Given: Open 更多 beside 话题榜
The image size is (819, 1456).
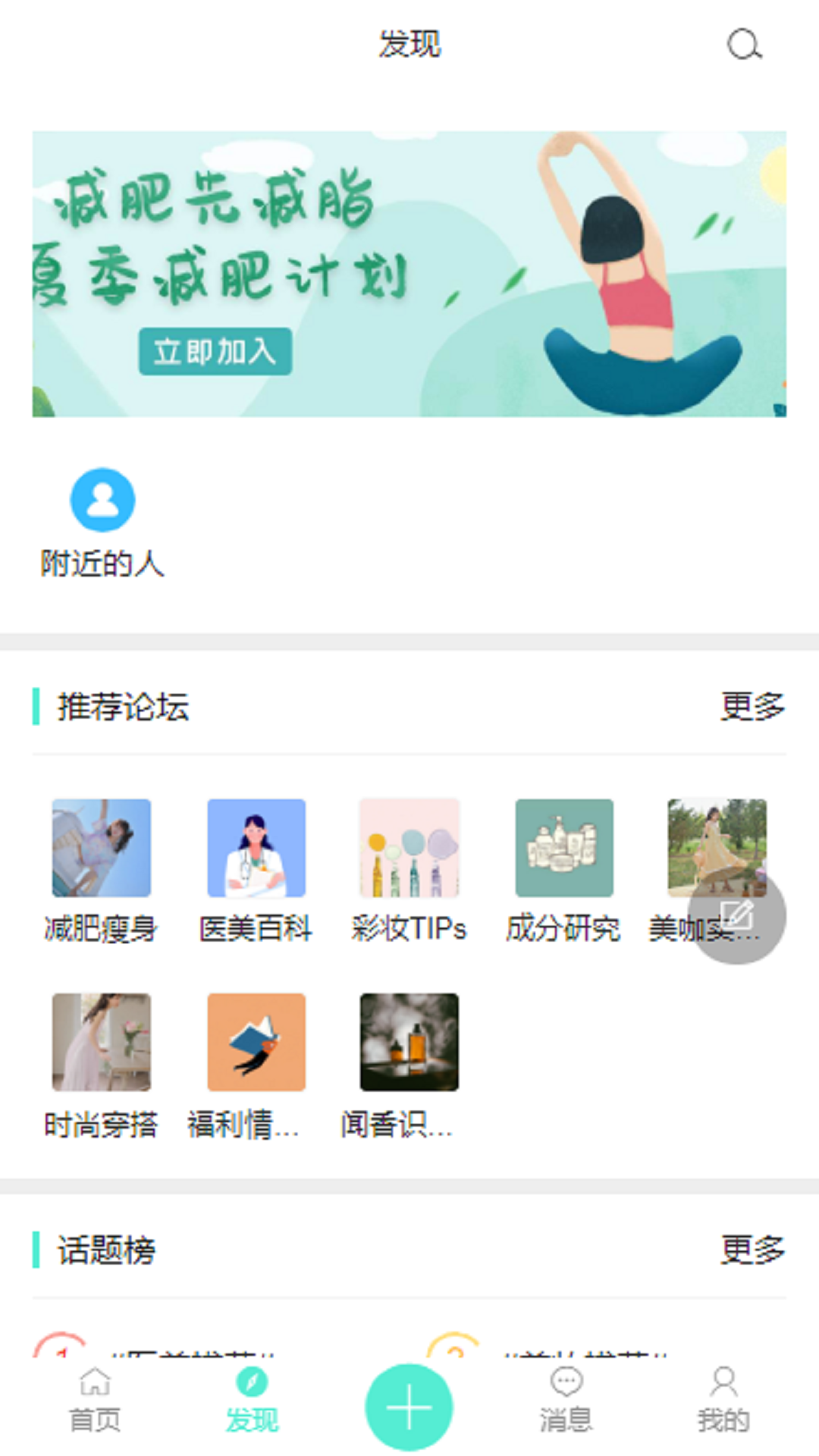Looking at the screenshot, I should point(752,1251).
